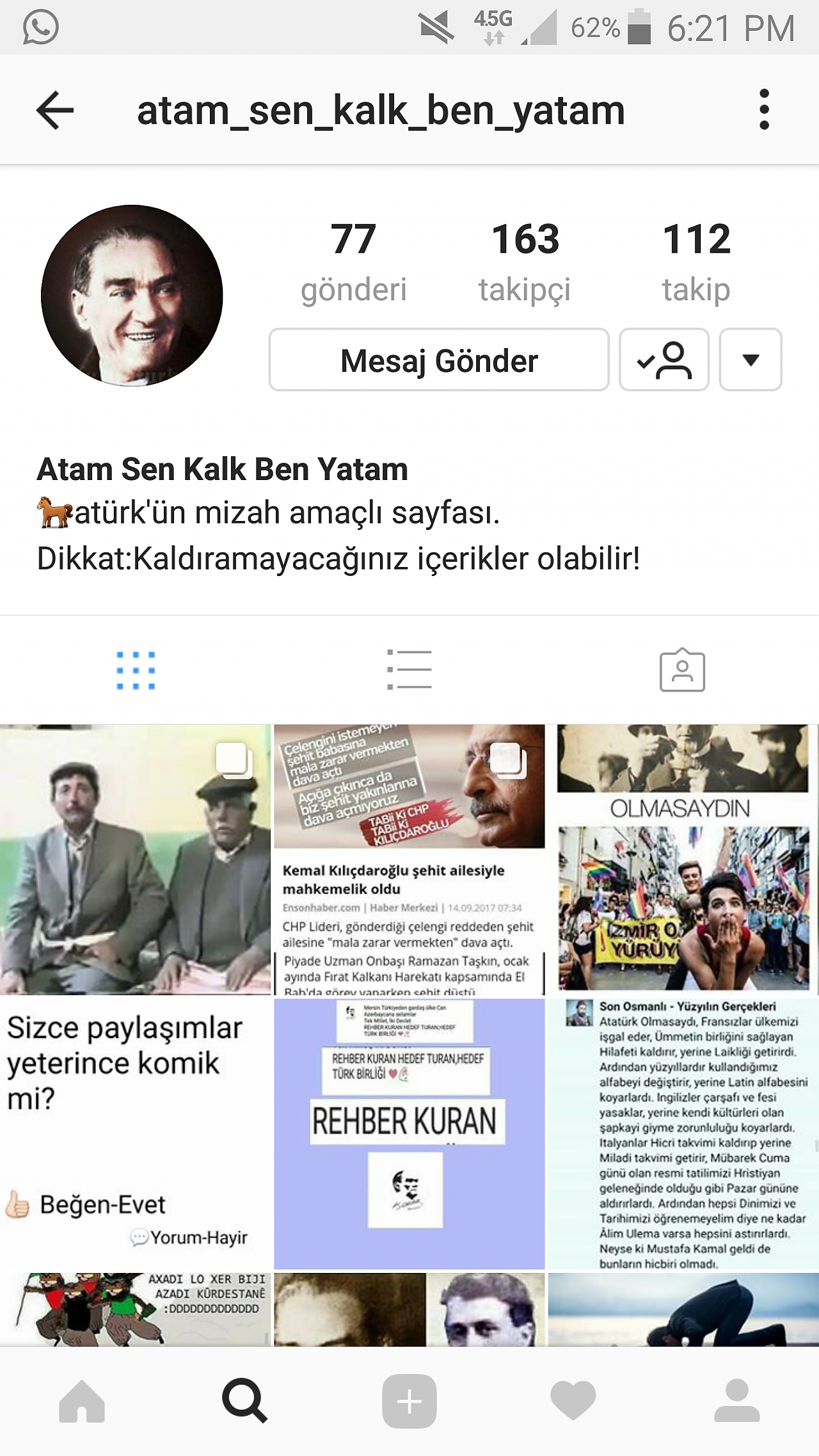Viewport: 819px width, 1456px height.
Task: Open the Kemal Kılıçdaroğlu news post
Action: pos(409,860)
